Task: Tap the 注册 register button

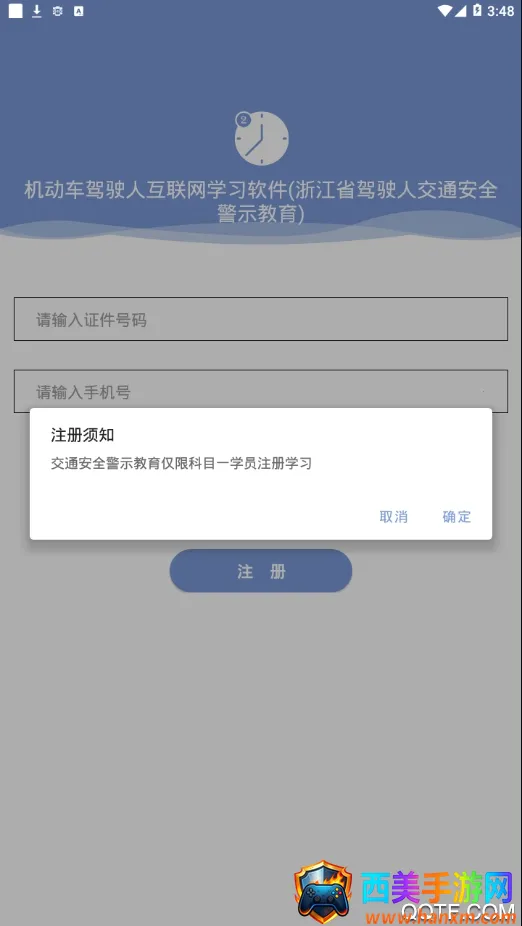Action: (x=261, y=571)
